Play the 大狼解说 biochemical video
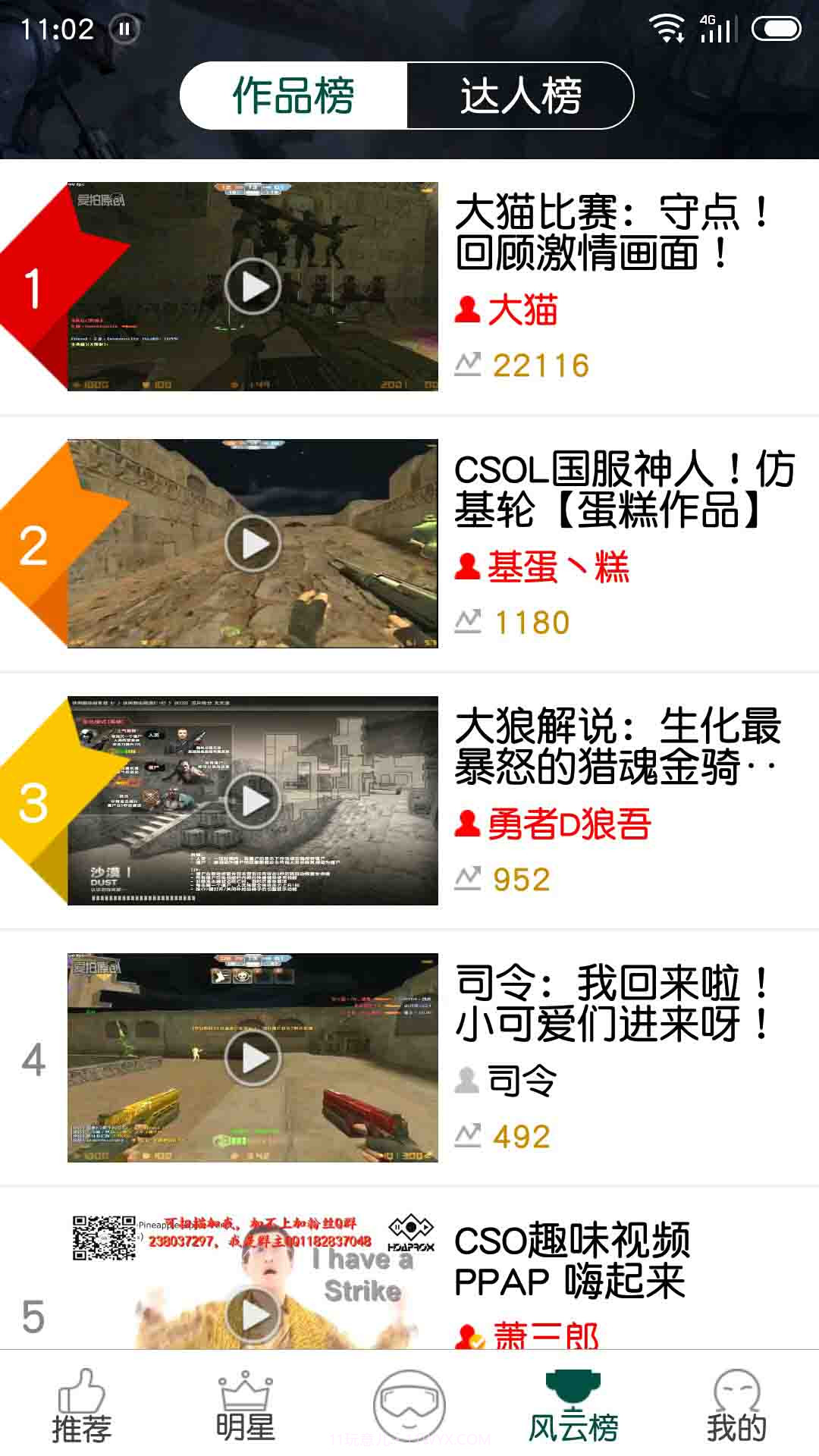The image size is (819, 1456). point(253,801)
